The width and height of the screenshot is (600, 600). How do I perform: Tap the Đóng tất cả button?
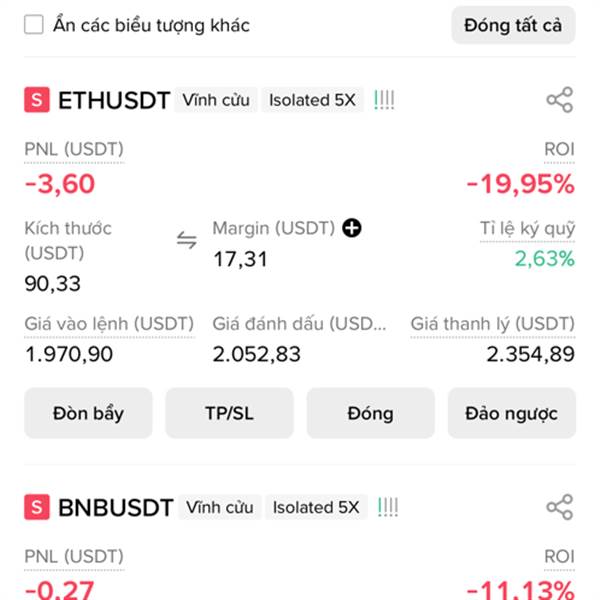[513, 25]
